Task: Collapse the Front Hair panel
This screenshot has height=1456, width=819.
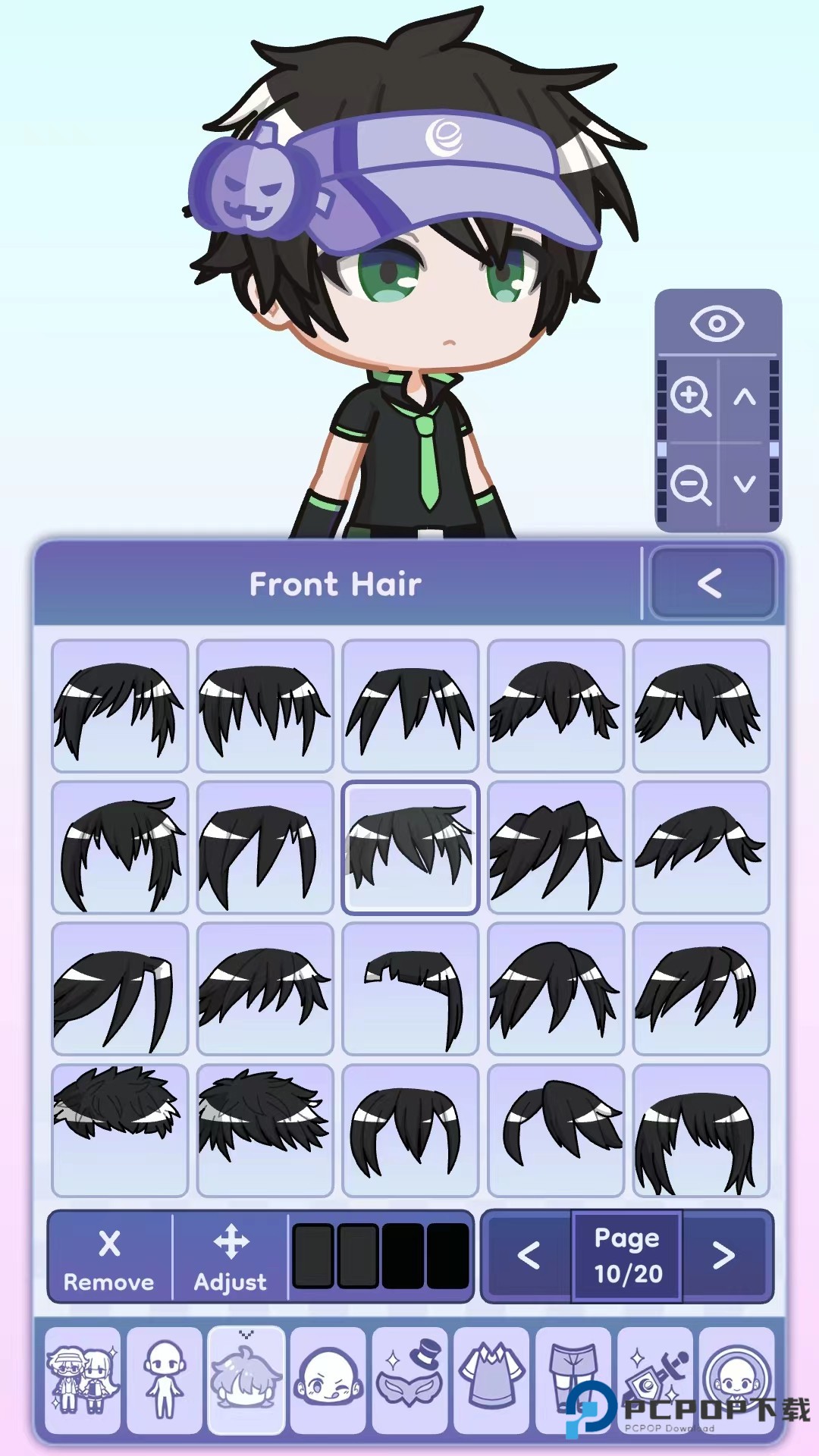Action: (x=711, y=583)
